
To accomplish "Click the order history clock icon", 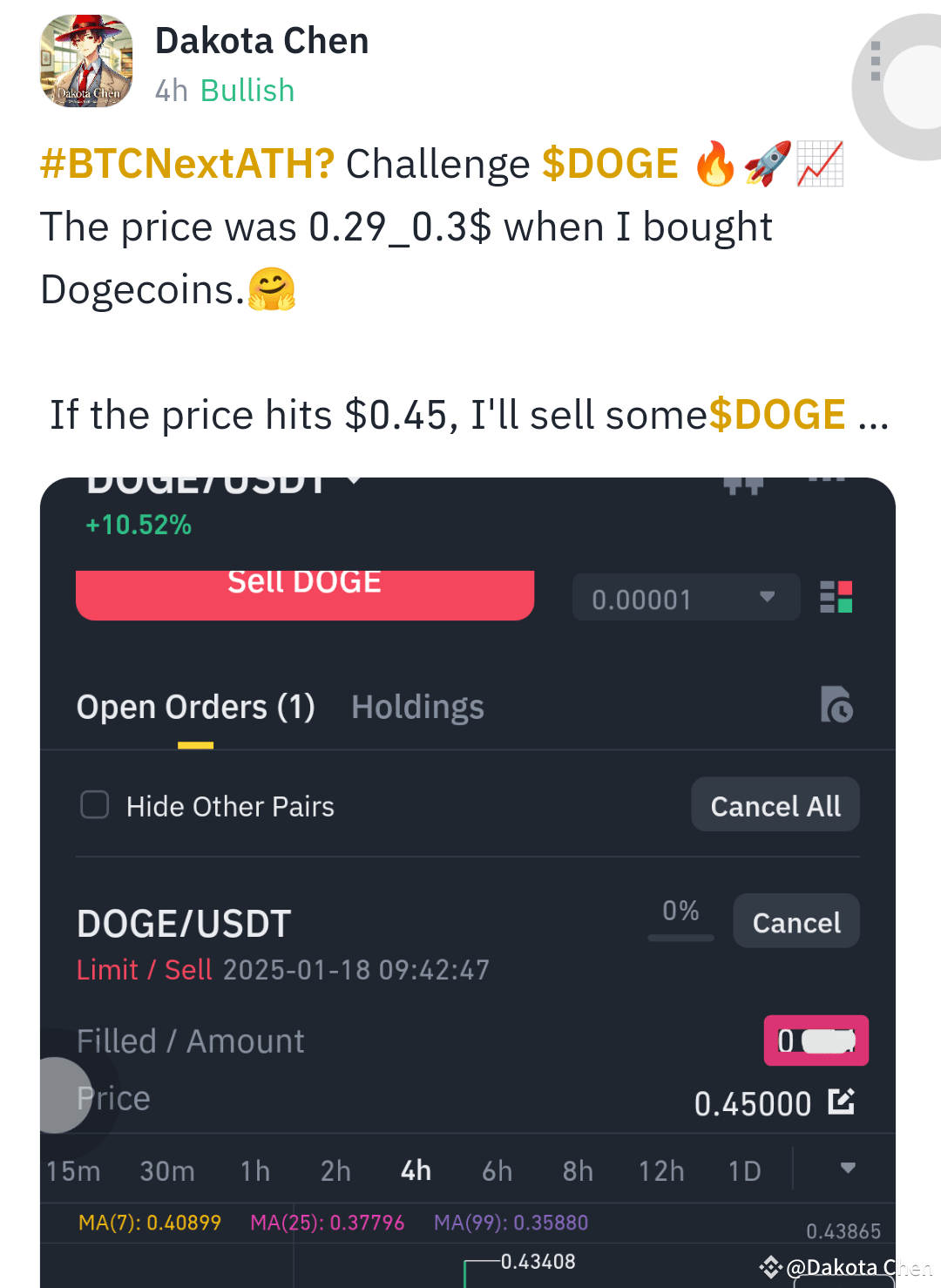I will point(836,706).
